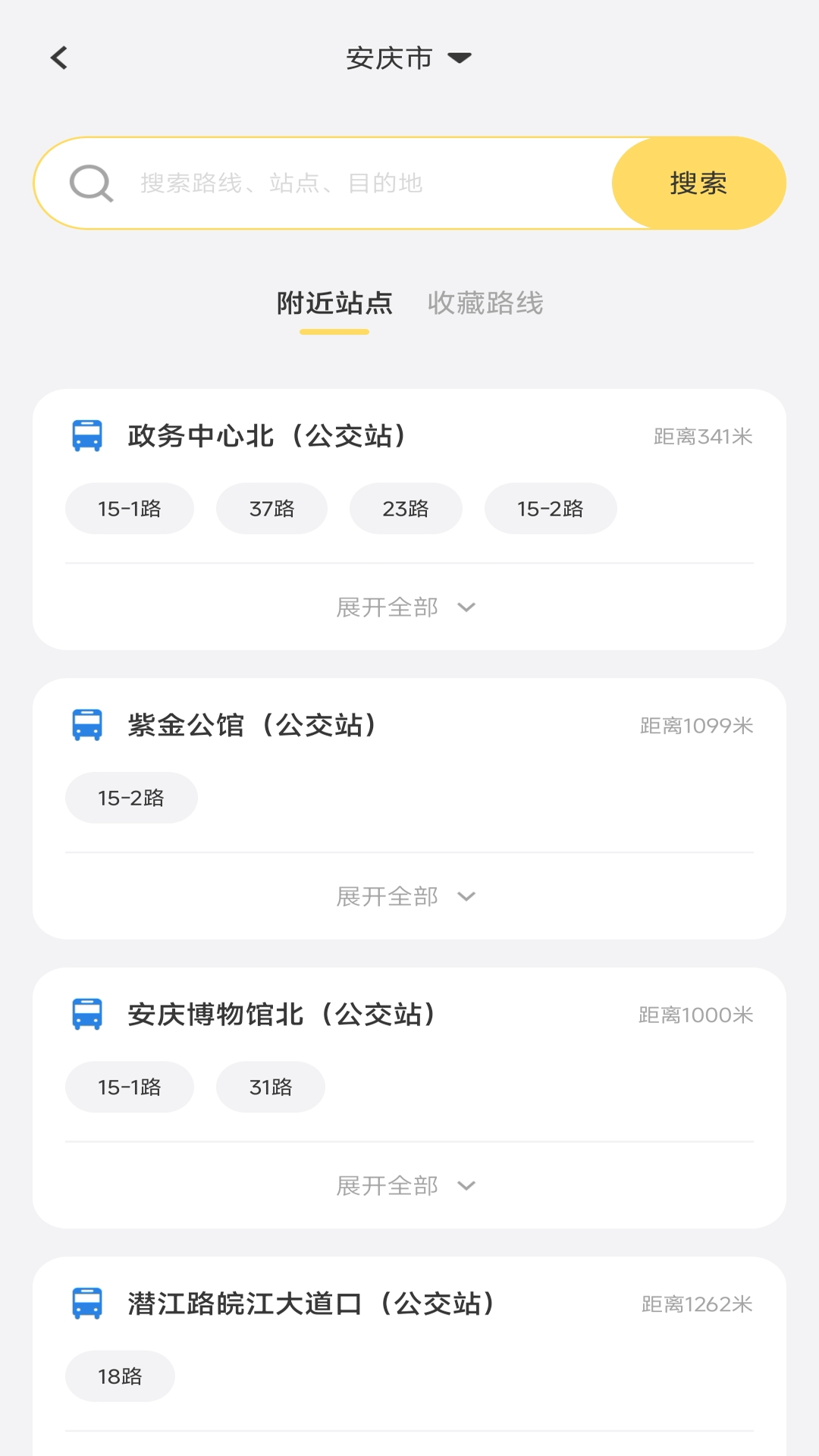This screenshot has width=819, height=1456.
Task: Click the search input field
Action: (341, 182)
